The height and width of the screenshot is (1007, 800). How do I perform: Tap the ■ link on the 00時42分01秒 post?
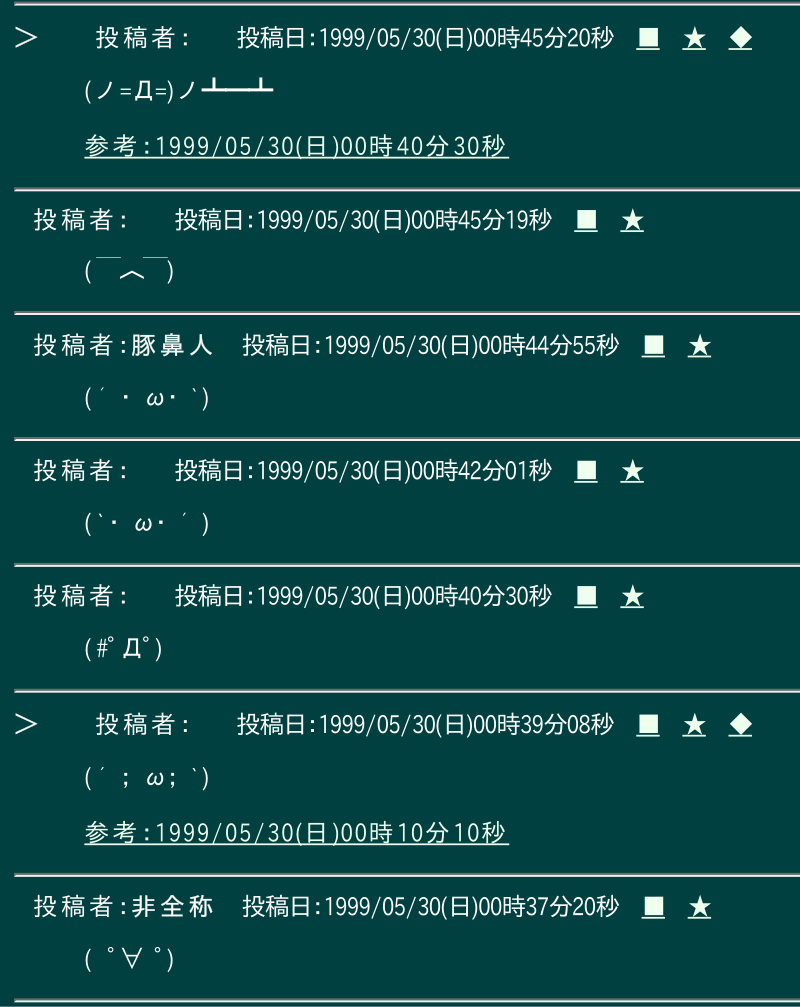[x=586, y=471]
